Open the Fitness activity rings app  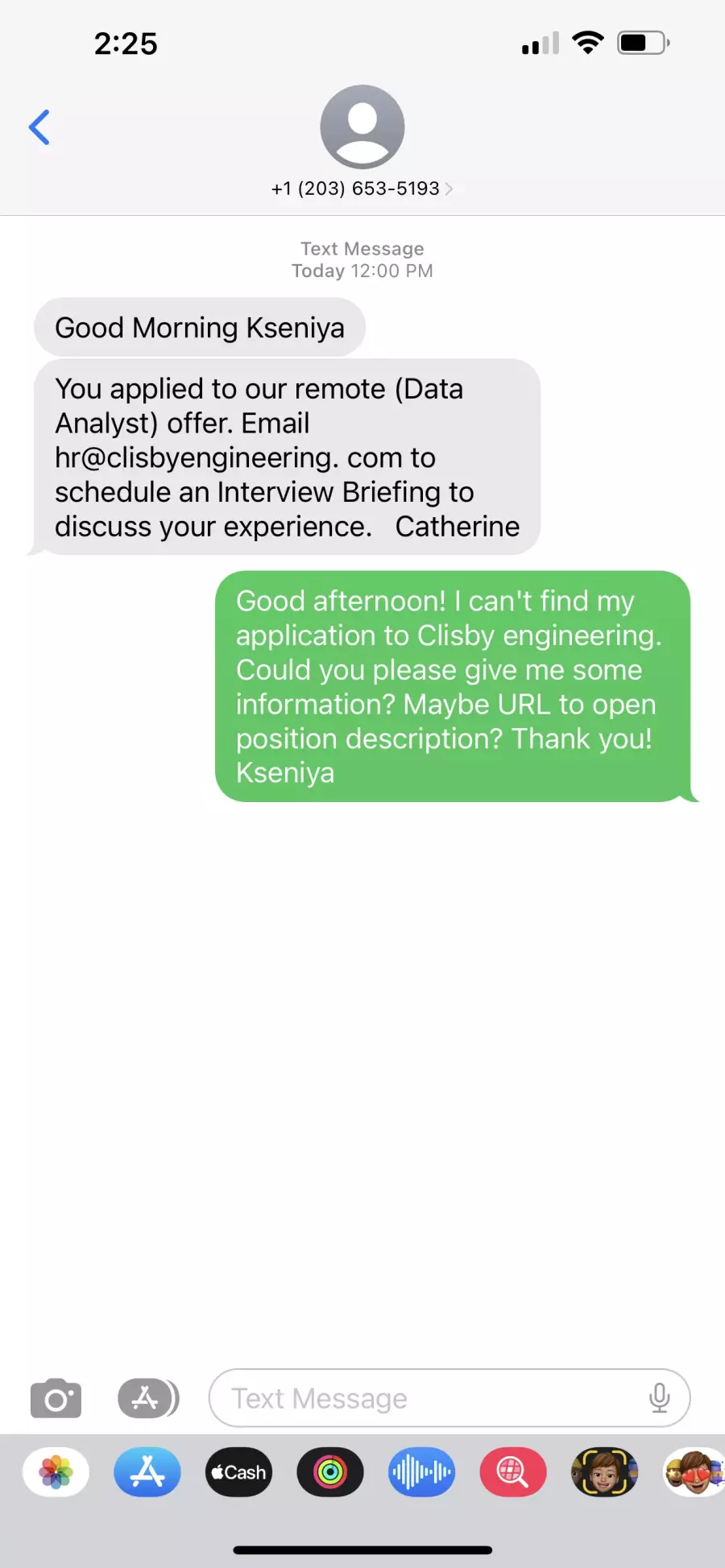tap(330, 1472)
